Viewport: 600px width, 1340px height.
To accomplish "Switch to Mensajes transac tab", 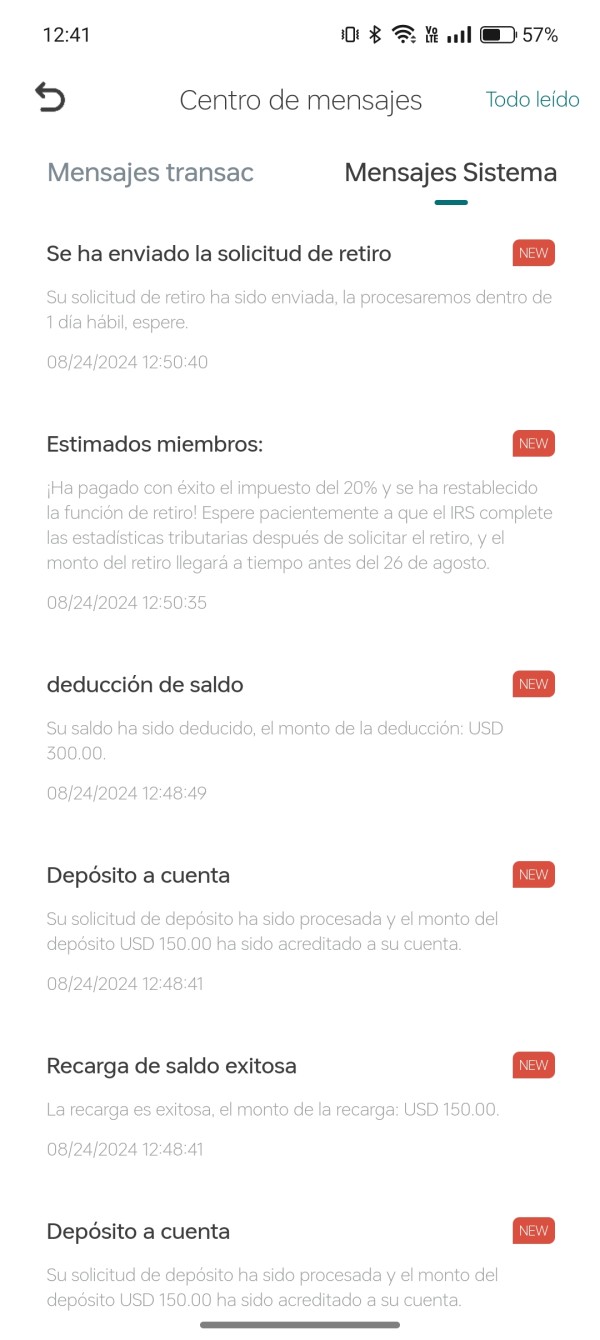I will click(150, 172).
